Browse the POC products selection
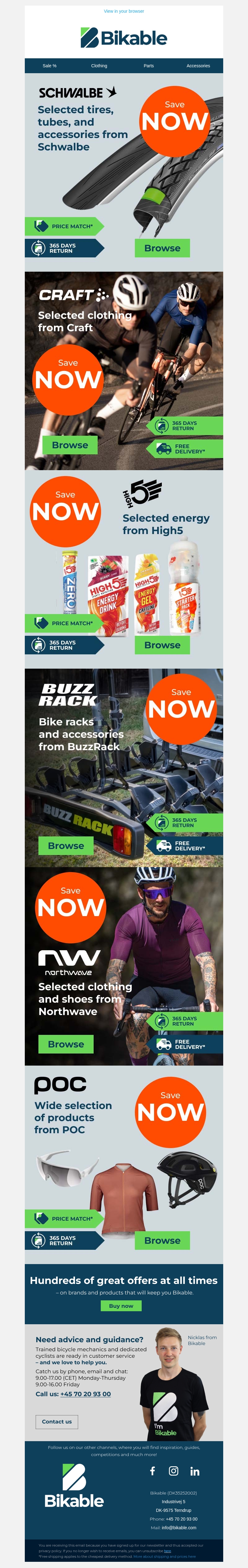248x1568 pixels. click(x=162, y=1240)
